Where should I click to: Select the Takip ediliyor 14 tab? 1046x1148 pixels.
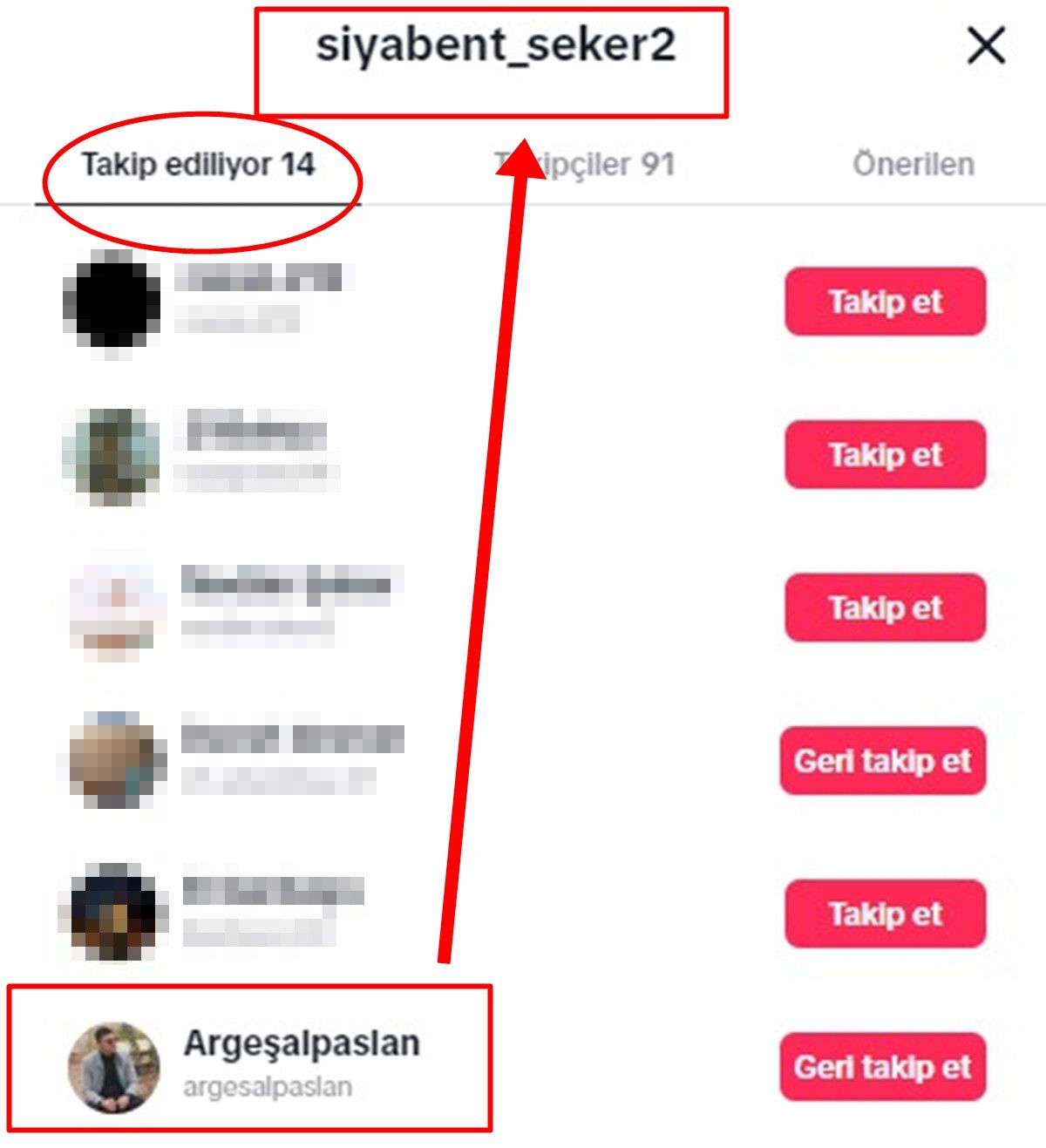coord(198,165)
